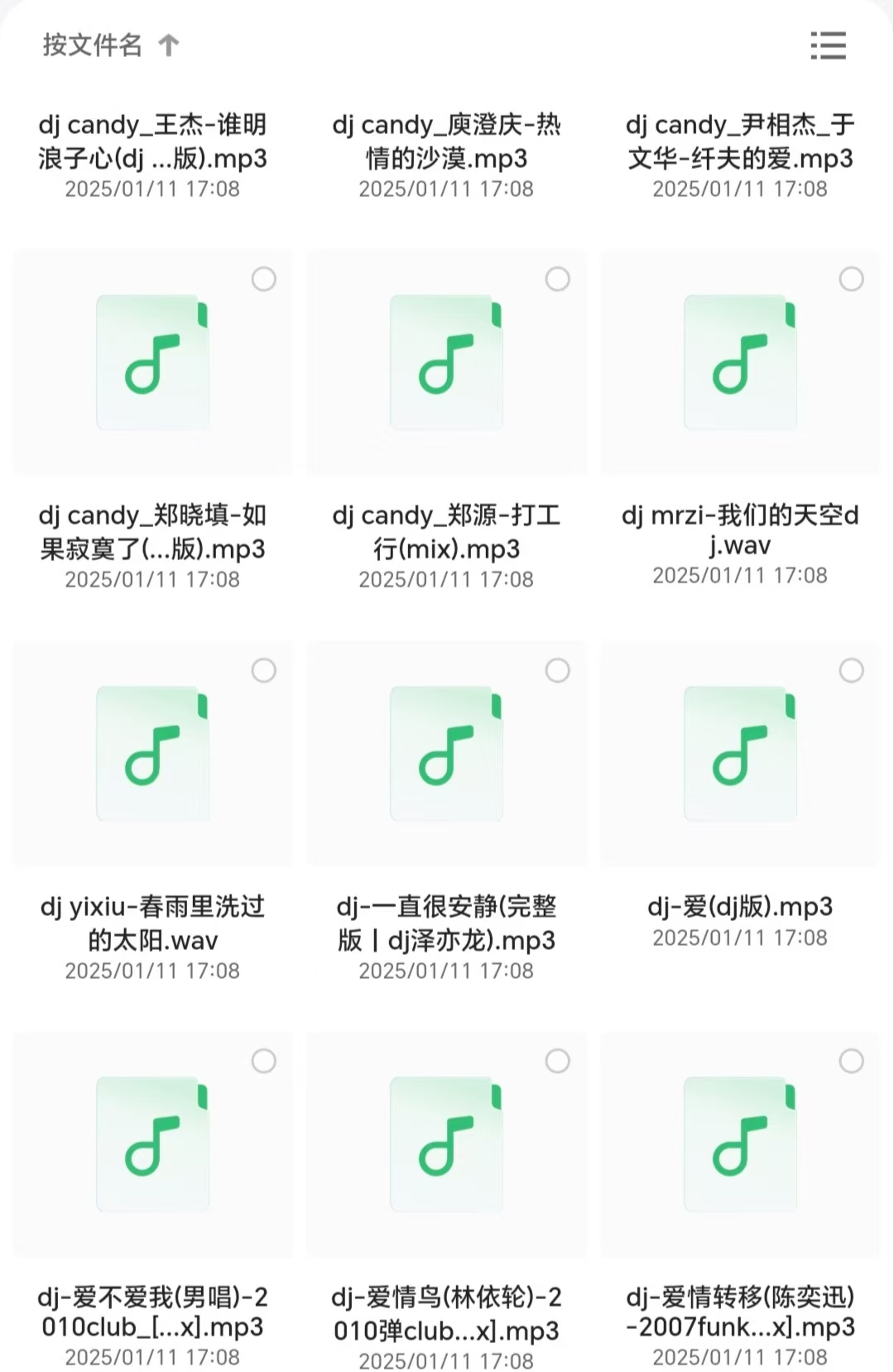Select the checkbox on dj-爱(dj版).mp3
Image resolution: width=894 pixels, height=1372 pixels.
[x=851, y=670]
